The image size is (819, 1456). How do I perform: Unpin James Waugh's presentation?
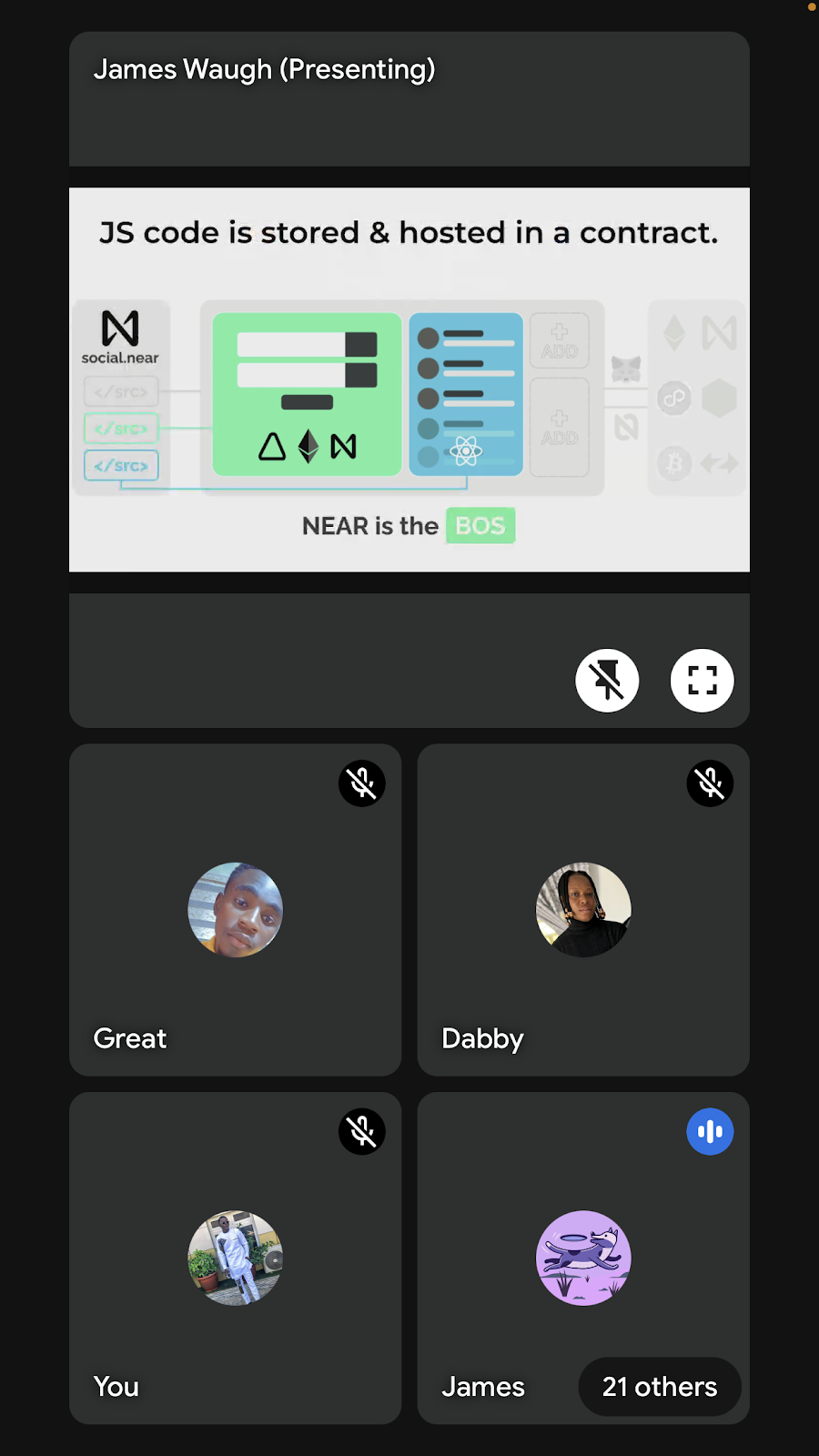607,680
